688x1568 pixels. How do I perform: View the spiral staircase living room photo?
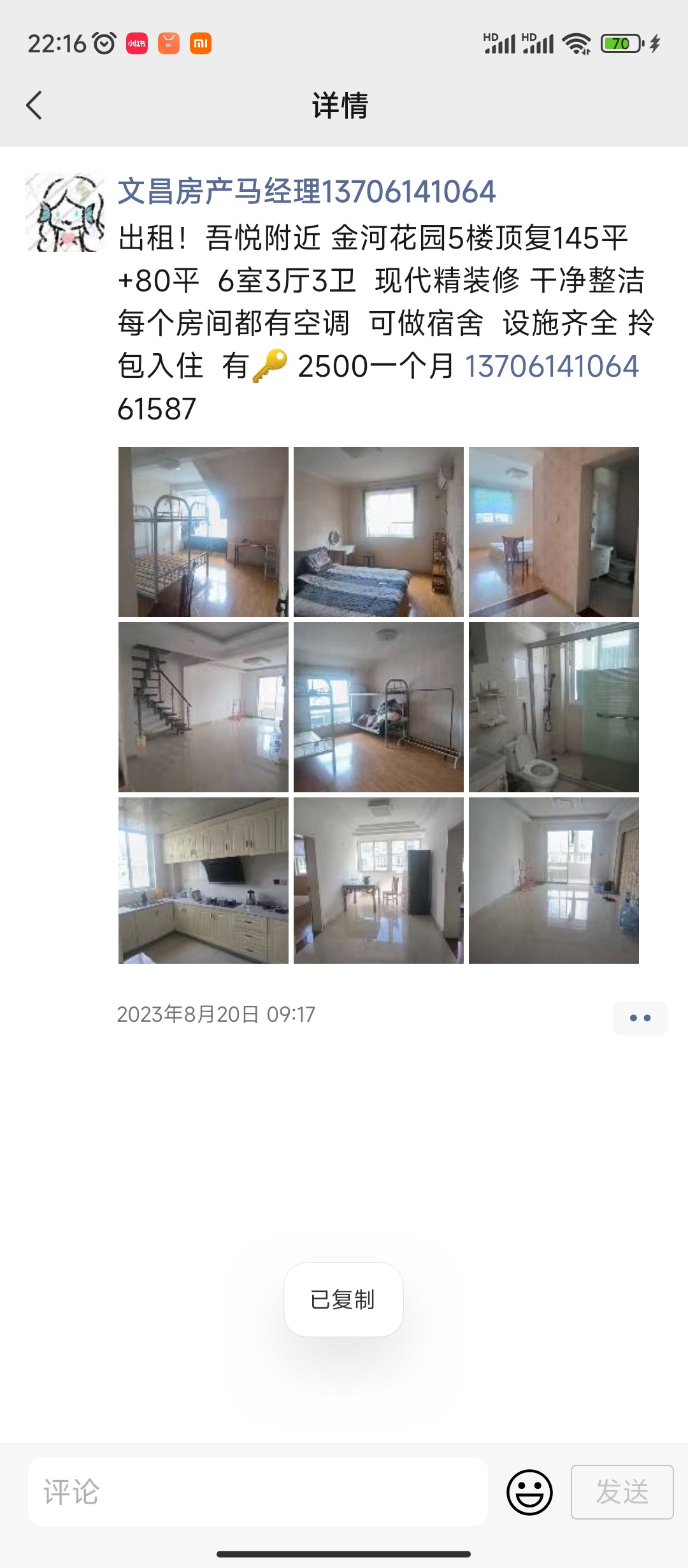[203, 707]
